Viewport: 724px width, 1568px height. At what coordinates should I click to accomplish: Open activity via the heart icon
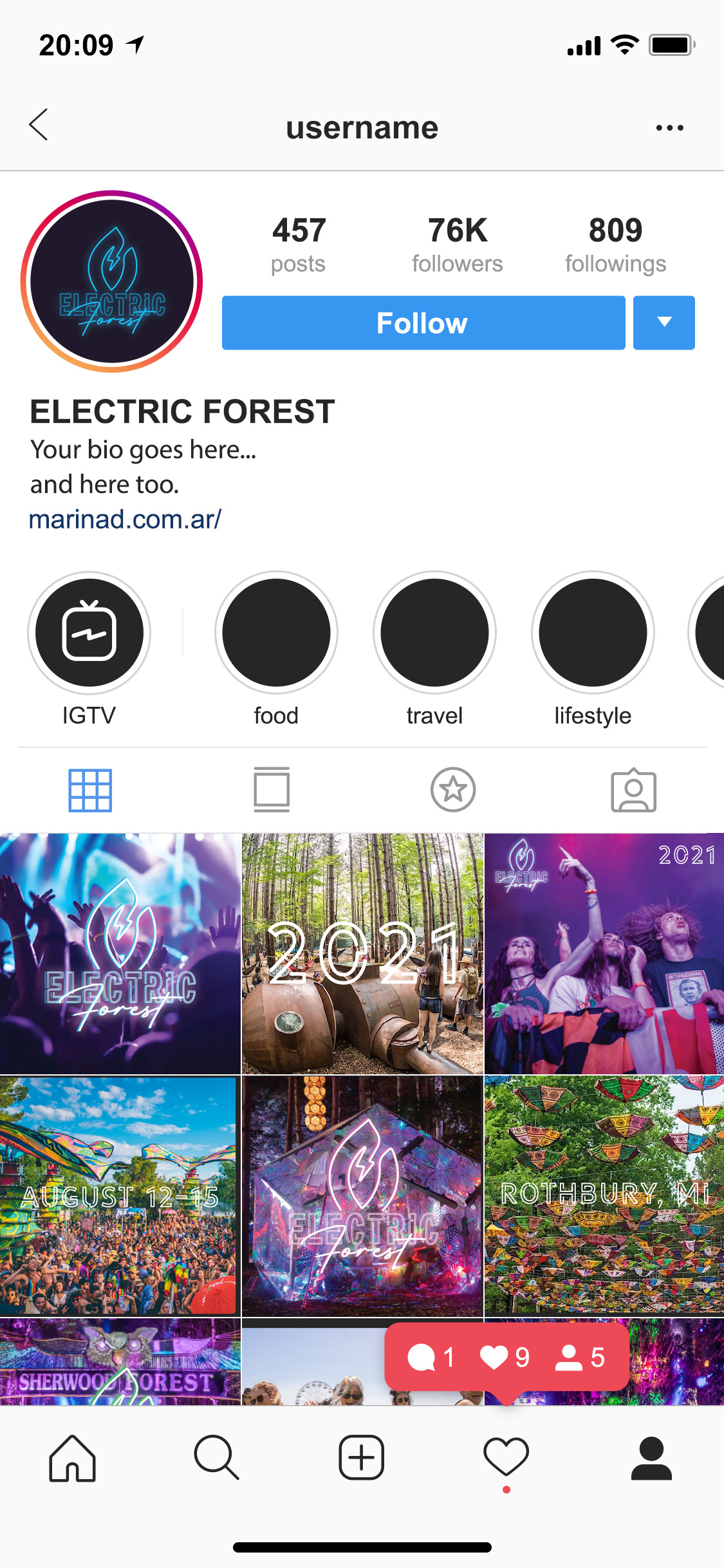coord(506,1457)
